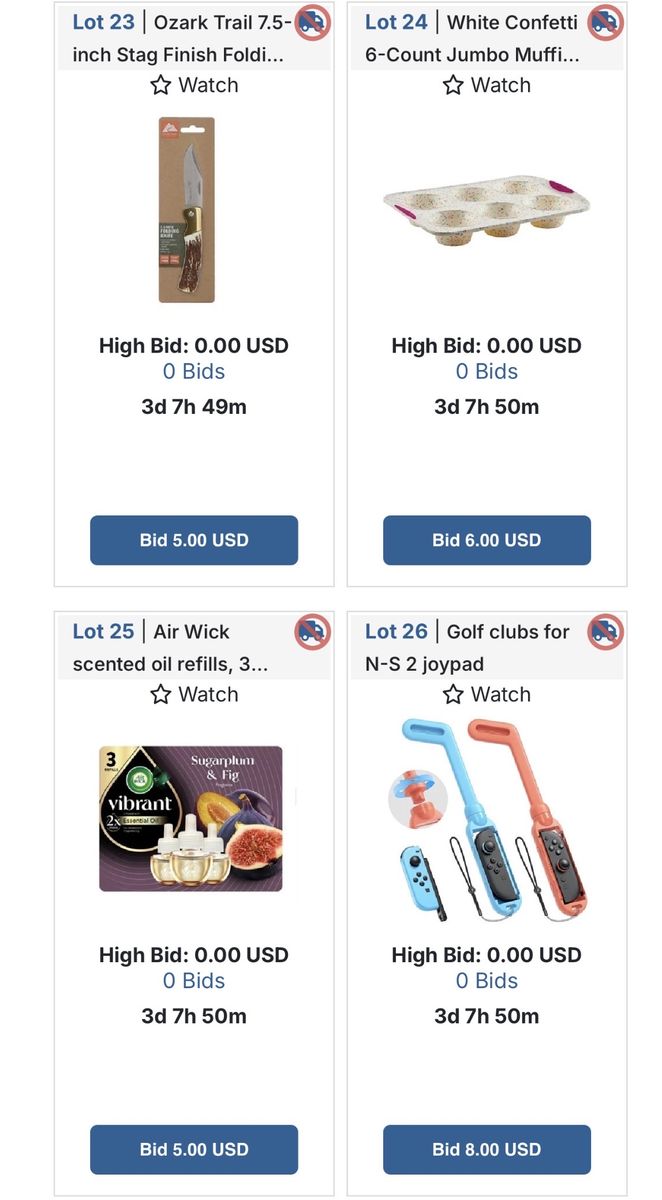Add Lot 24 muffin pan to watchlist

click(x=486, y=85)
